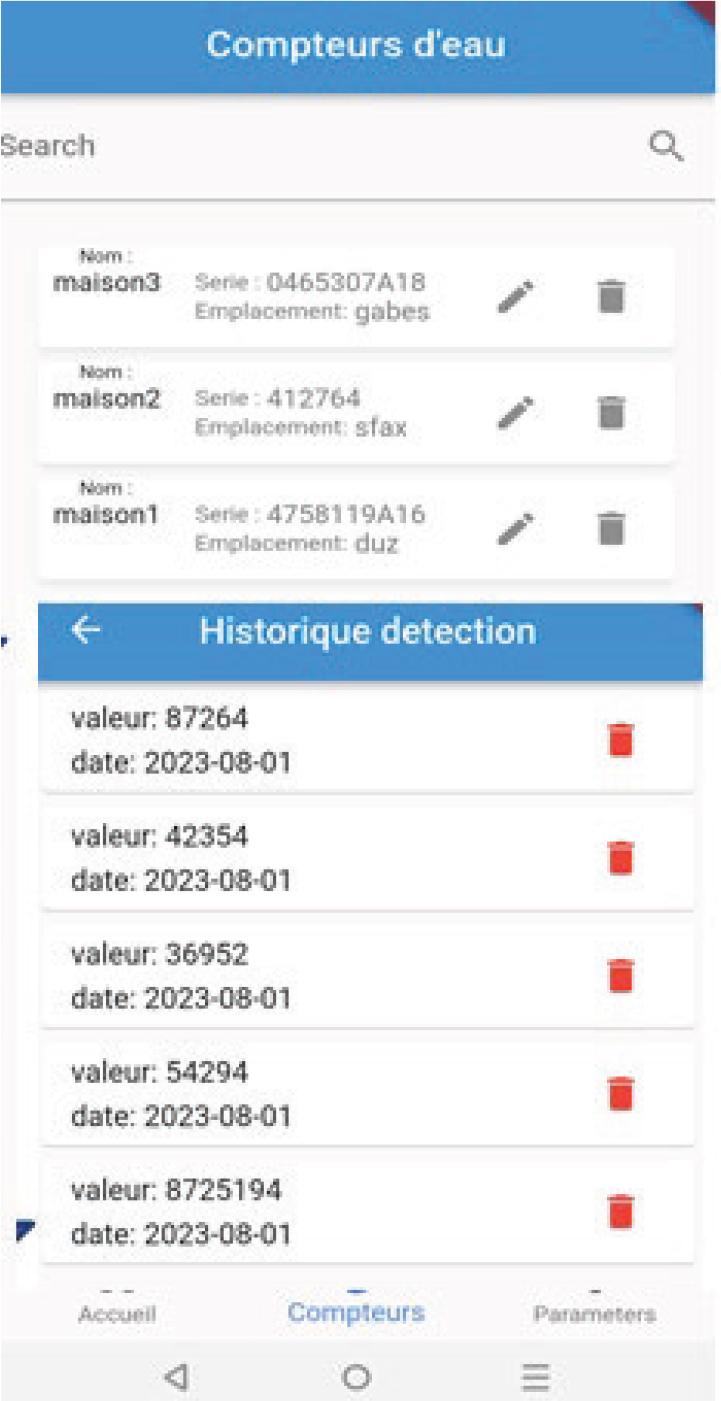Remove the valeur 36952 record

621,975
